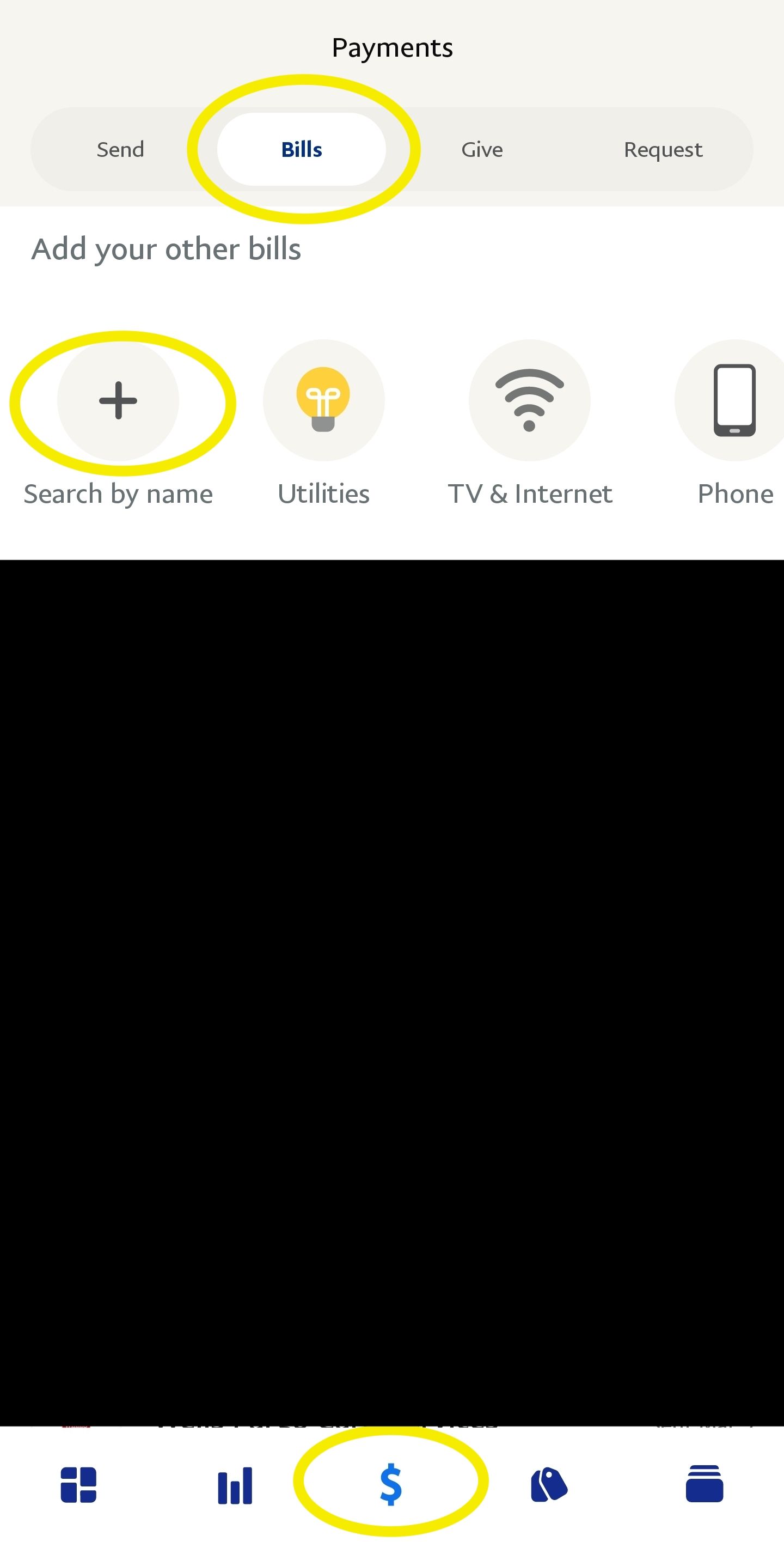Open the bar chart finances tab
The image size is (784, 1542).
click(x=235, y=1485)
